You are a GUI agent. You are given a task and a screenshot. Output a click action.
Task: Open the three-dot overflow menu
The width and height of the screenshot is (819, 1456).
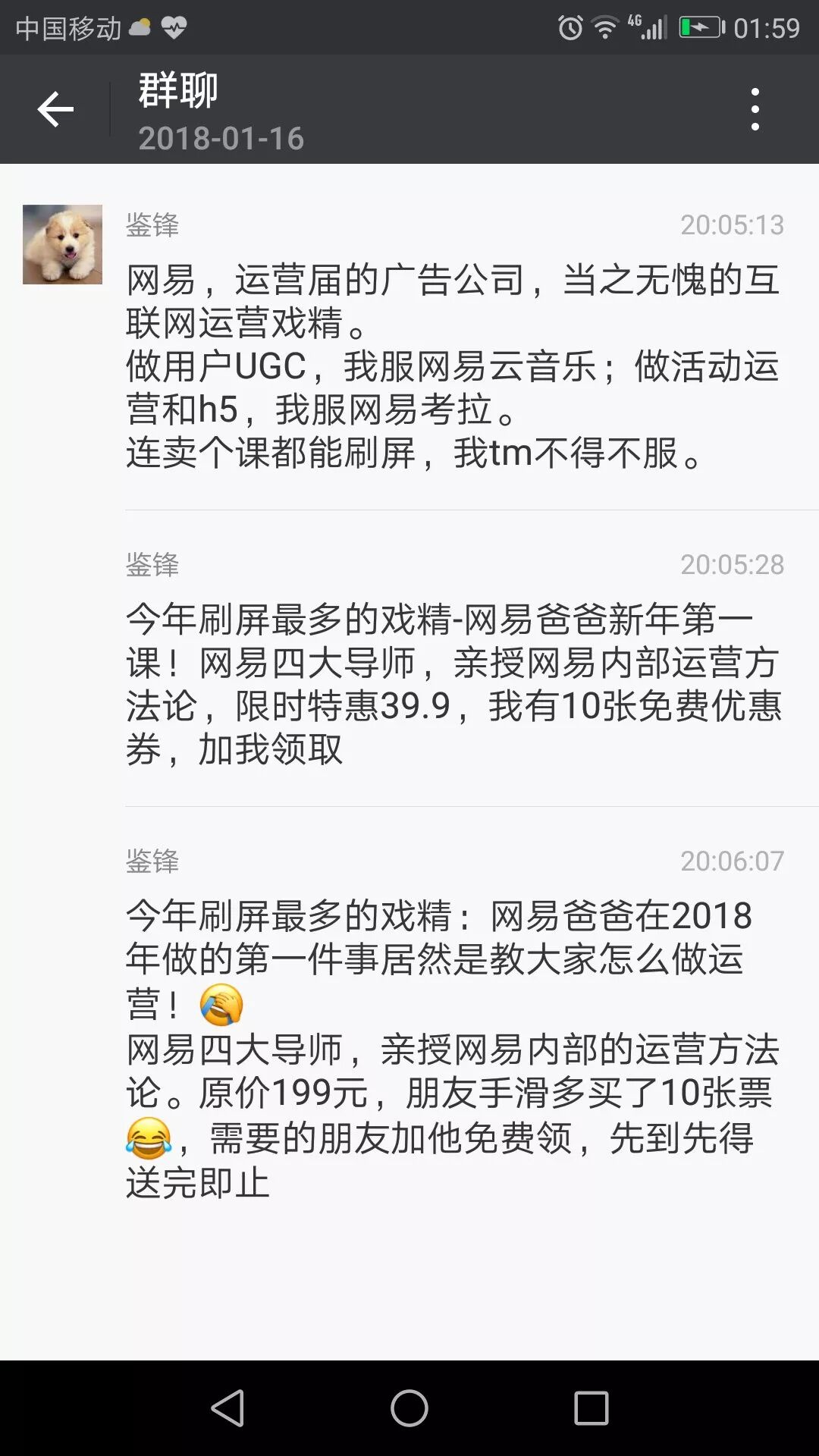click(x=755, y=109)
